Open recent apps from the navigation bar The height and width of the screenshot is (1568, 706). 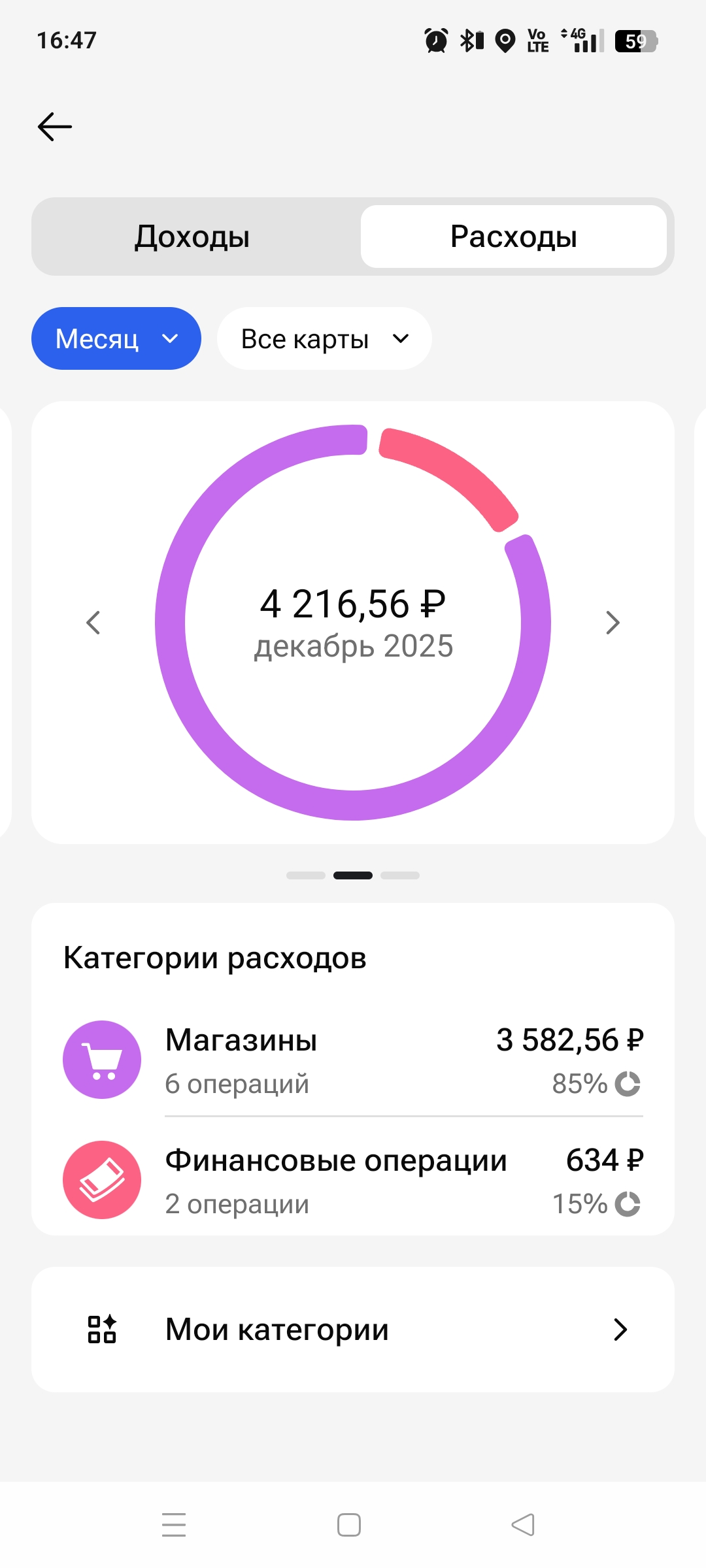tap(174, 1525)
